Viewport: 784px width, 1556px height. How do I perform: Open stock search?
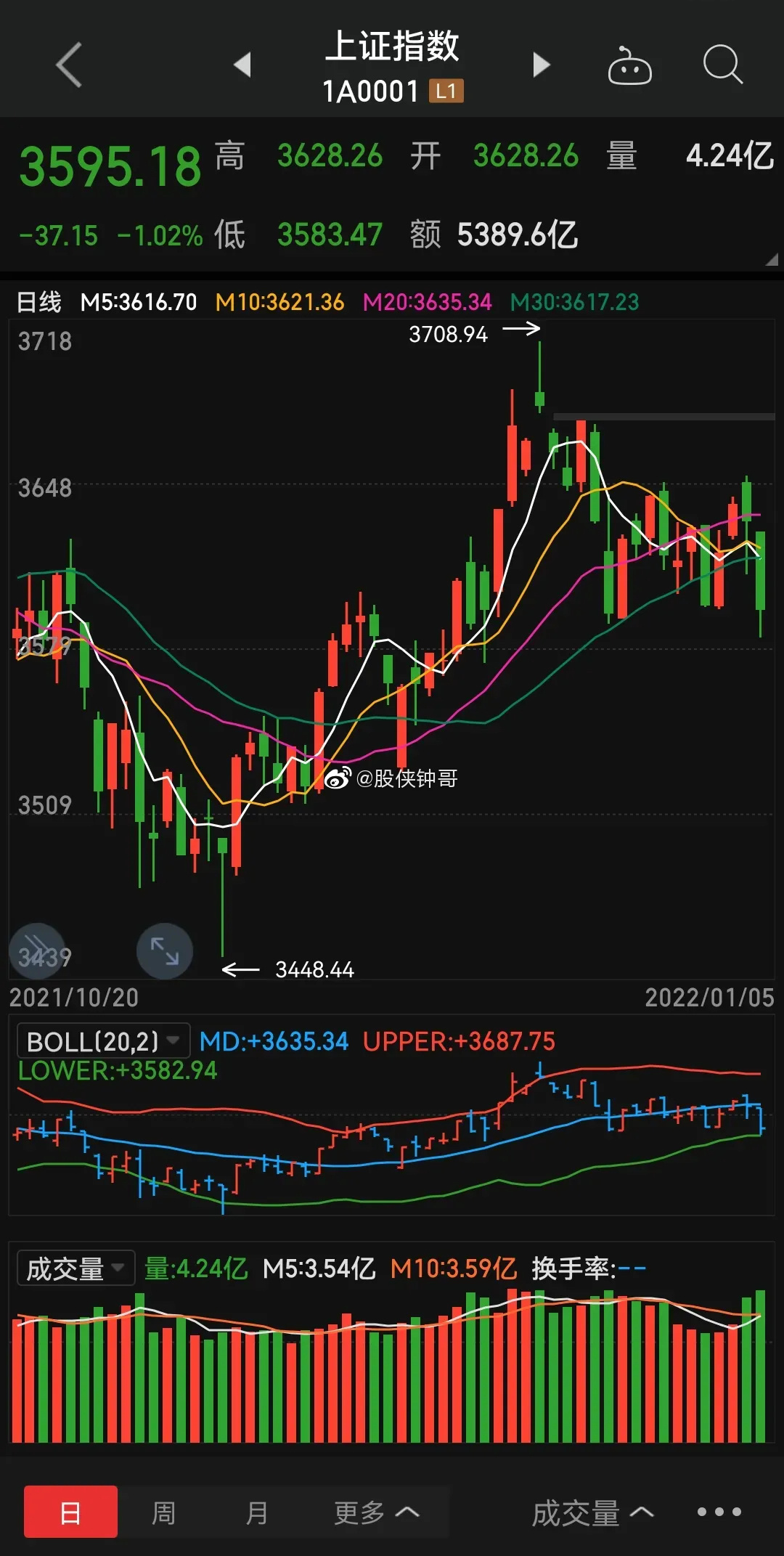tap(723, 65)
